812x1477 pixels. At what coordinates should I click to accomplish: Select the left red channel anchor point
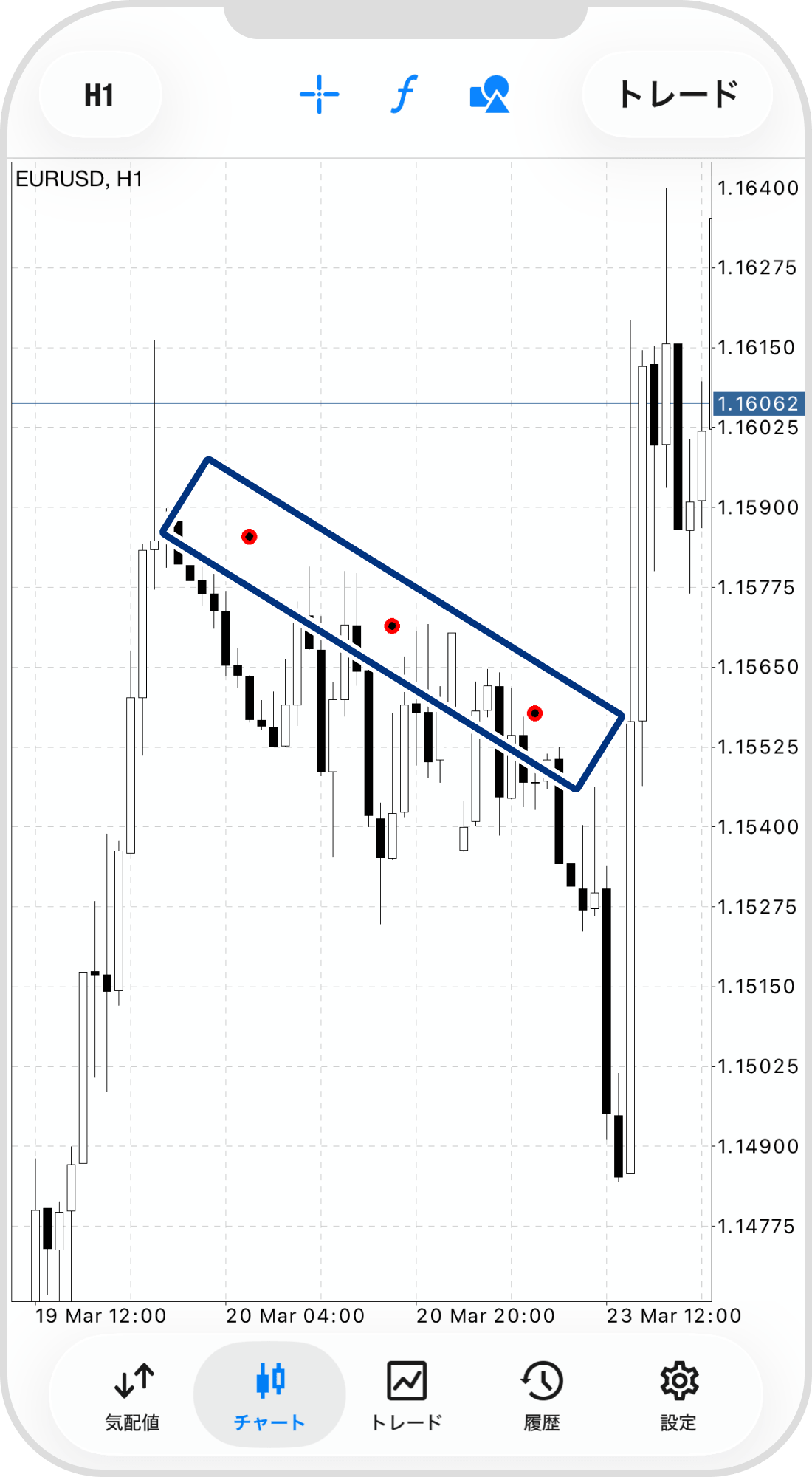pos(250,536)
